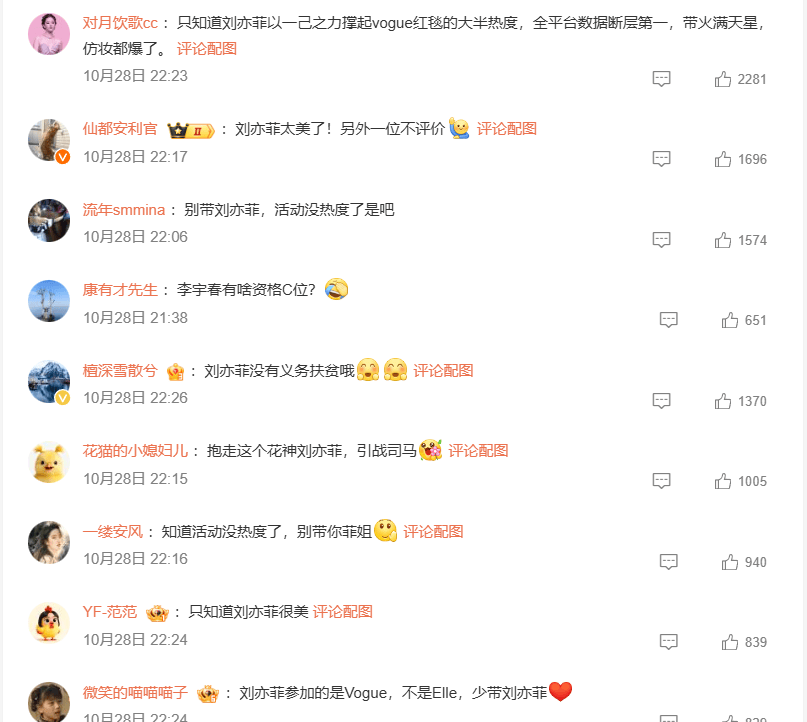View 评论配图 in 槽深雪散兮's comment

443,371
